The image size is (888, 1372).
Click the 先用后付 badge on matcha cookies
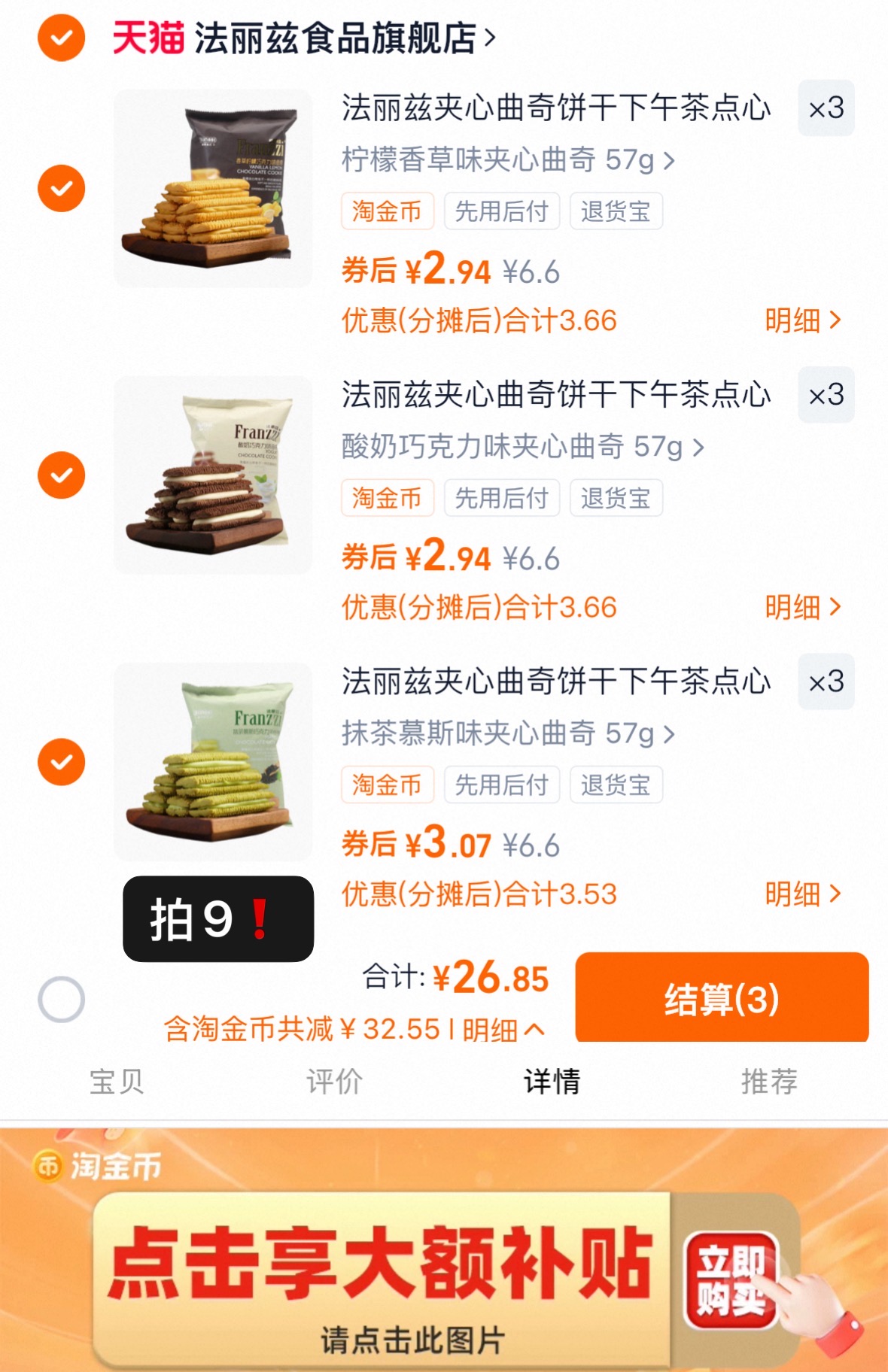(x=503, y=785)
